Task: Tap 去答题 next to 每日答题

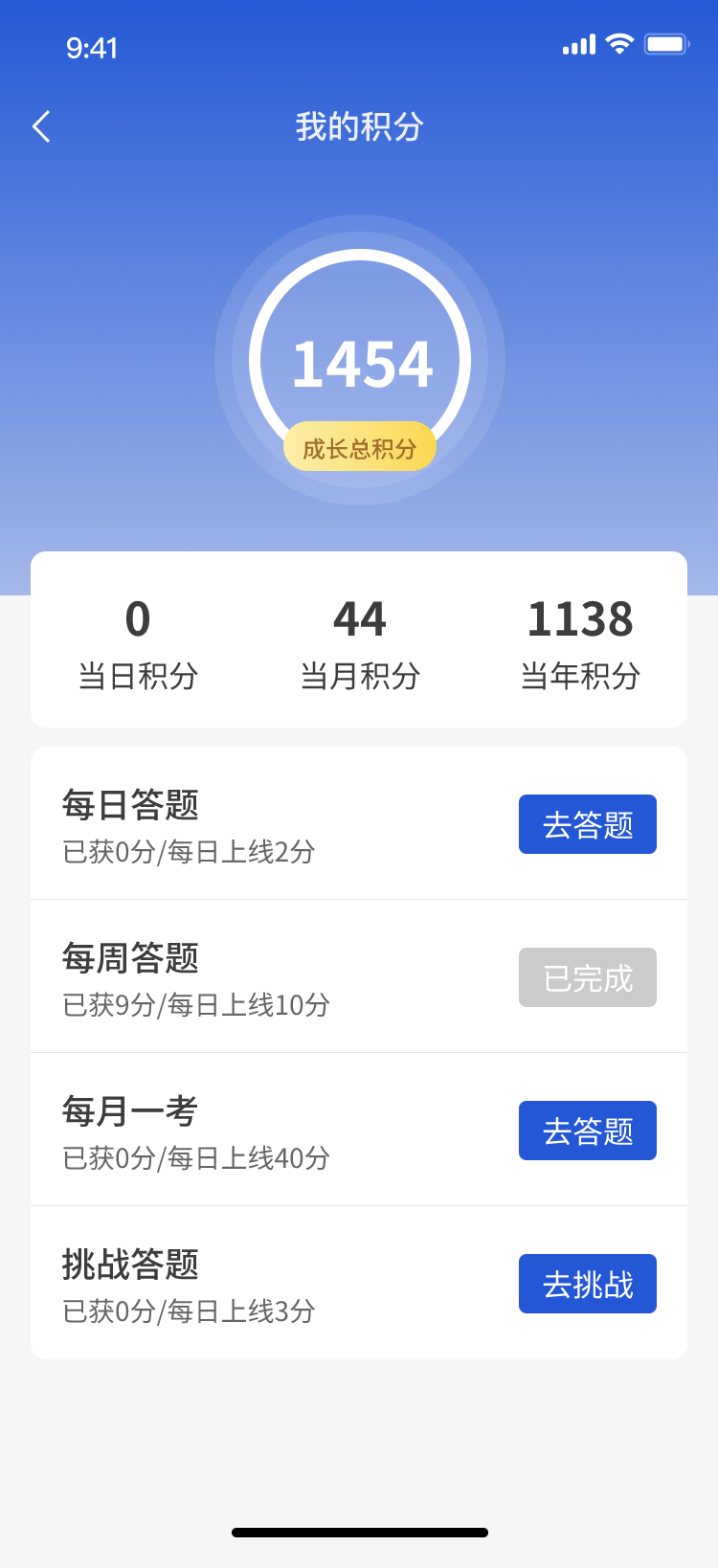Action: pyautogui.click(x=587, y=824)
